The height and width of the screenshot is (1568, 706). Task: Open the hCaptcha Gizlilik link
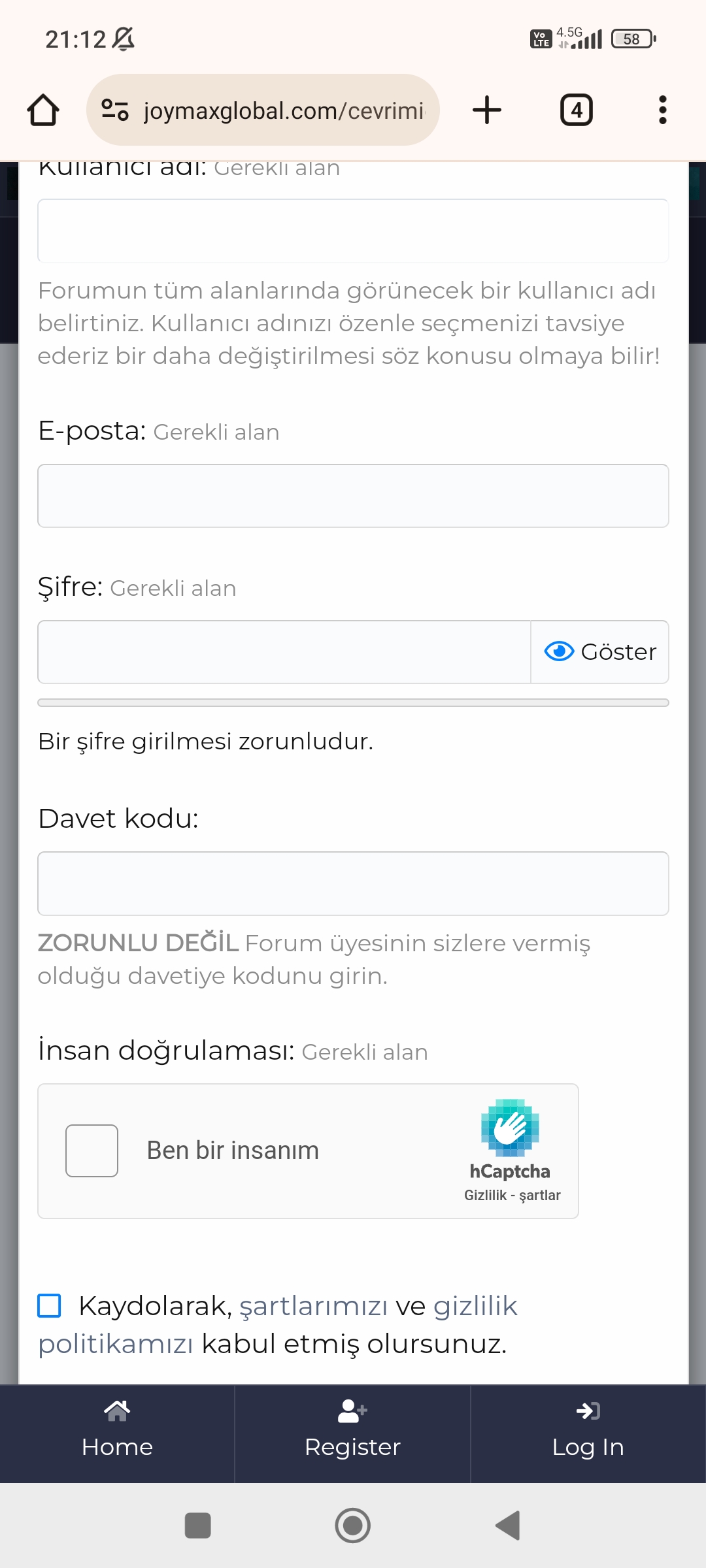coord(486,1195)
